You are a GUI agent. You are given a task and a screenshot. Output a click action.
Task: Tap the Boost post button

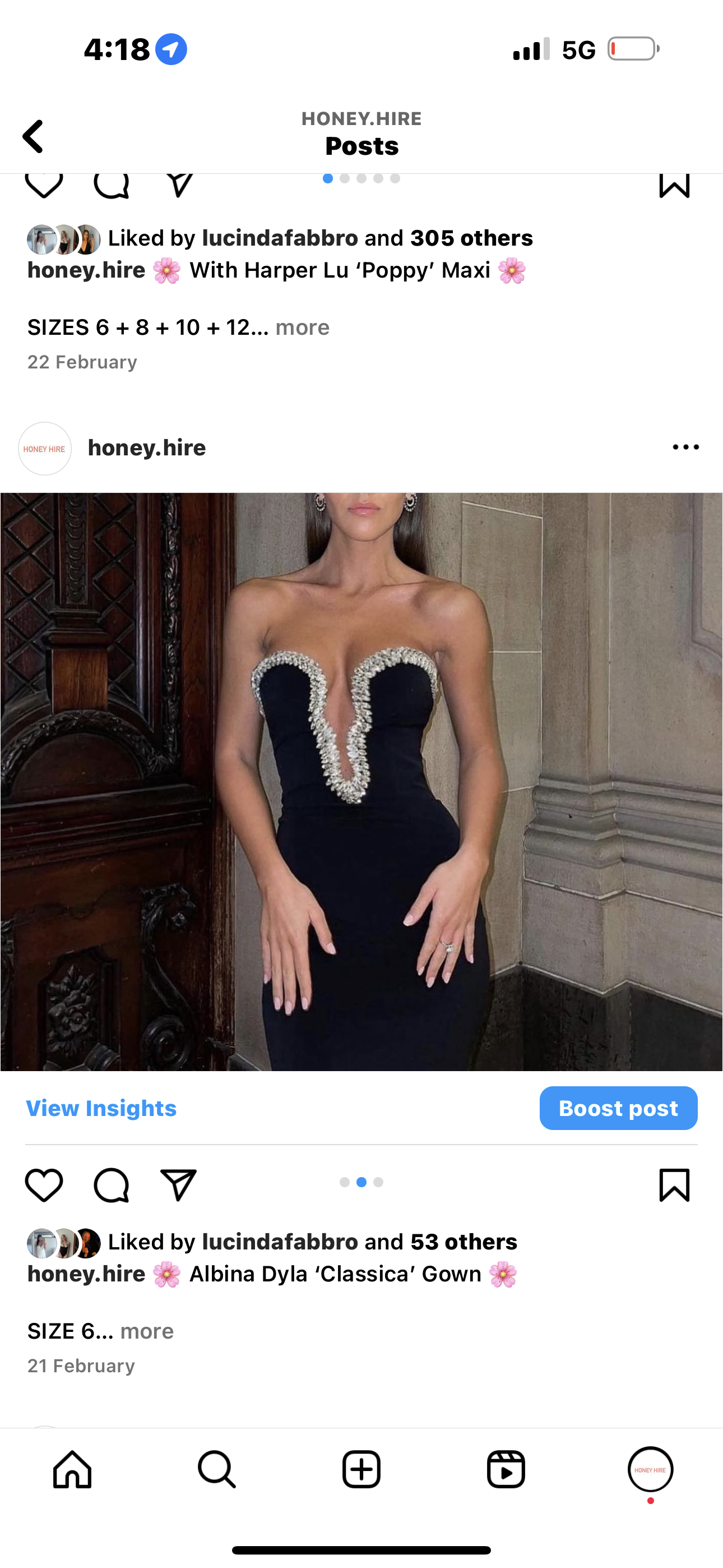[x=618, y=1108]
